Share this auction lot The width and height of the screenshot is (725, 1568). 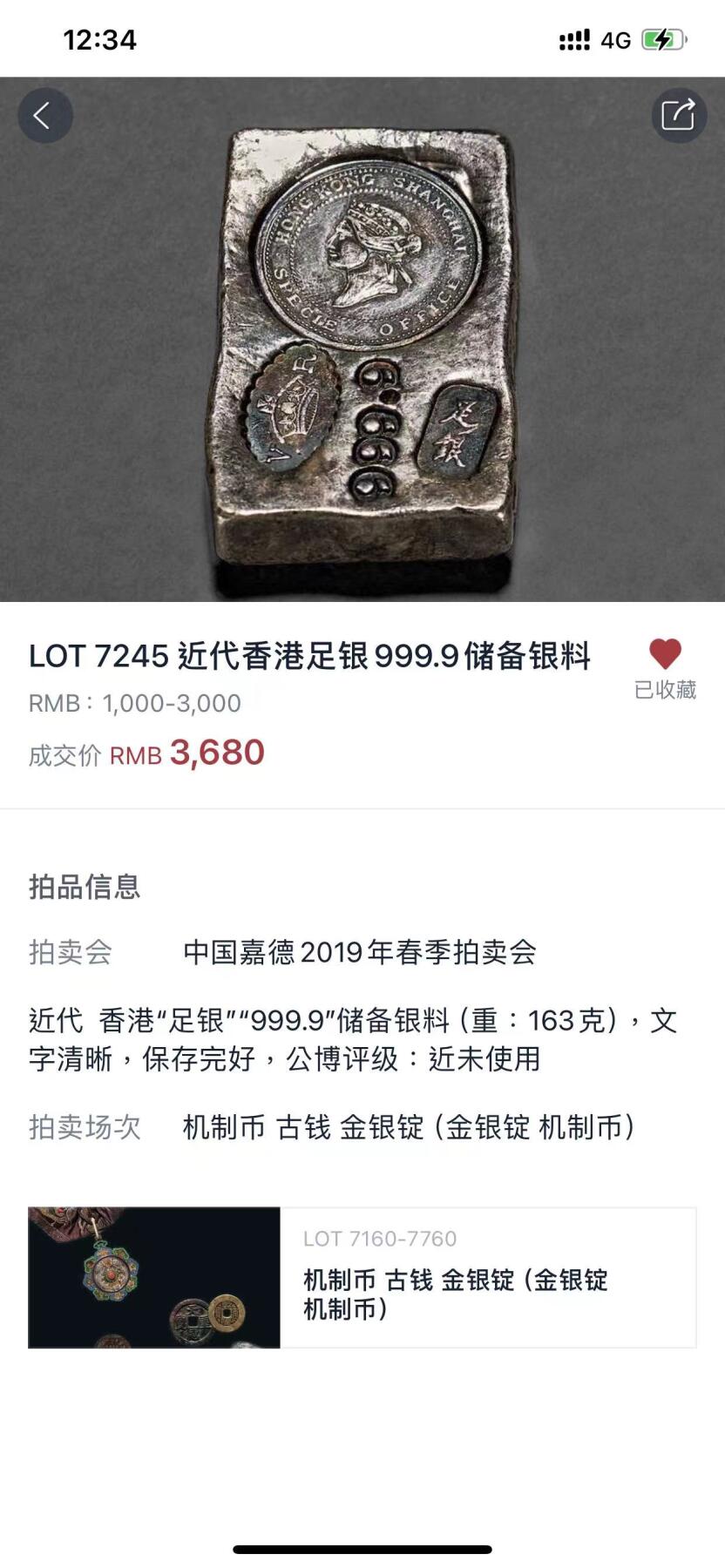[x=679, y=115]
